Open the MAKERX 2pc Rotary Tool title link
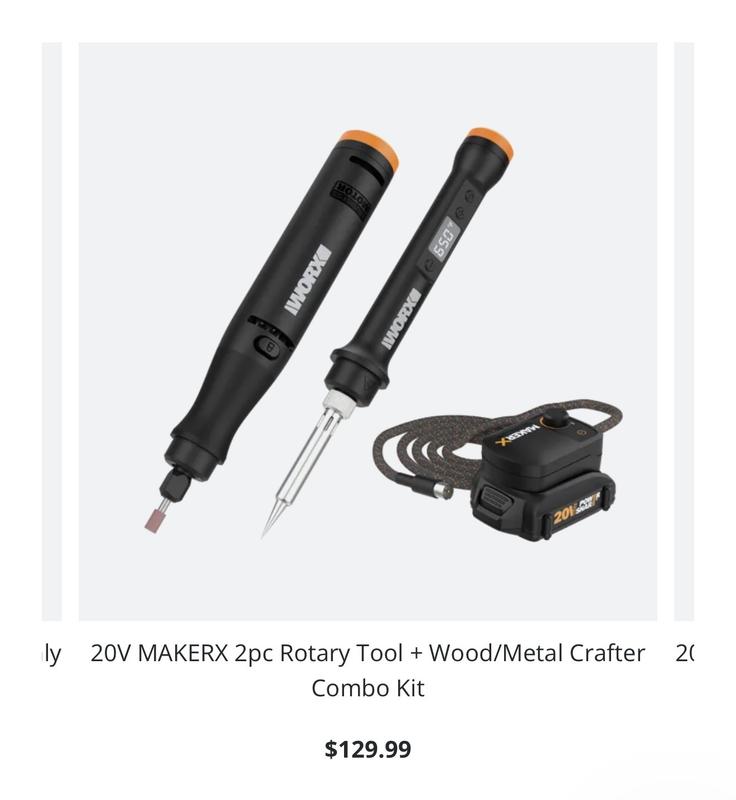Screen dimensions: 736x800 [x=367, y=669]
